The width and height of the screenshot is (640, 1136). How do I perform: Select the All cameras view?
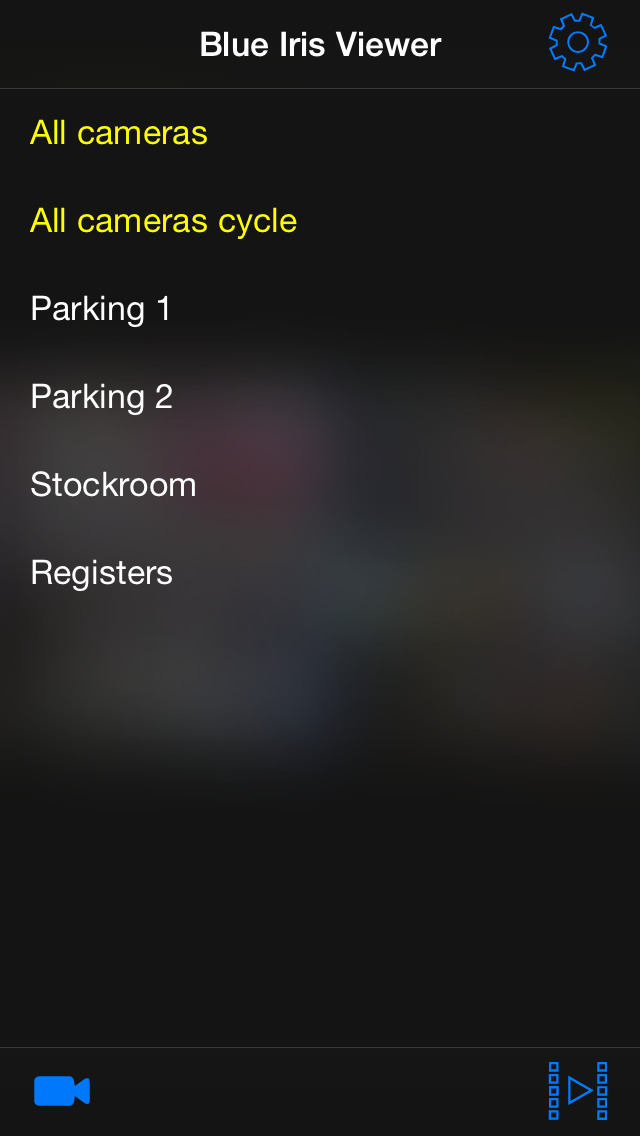click(119, 133)
